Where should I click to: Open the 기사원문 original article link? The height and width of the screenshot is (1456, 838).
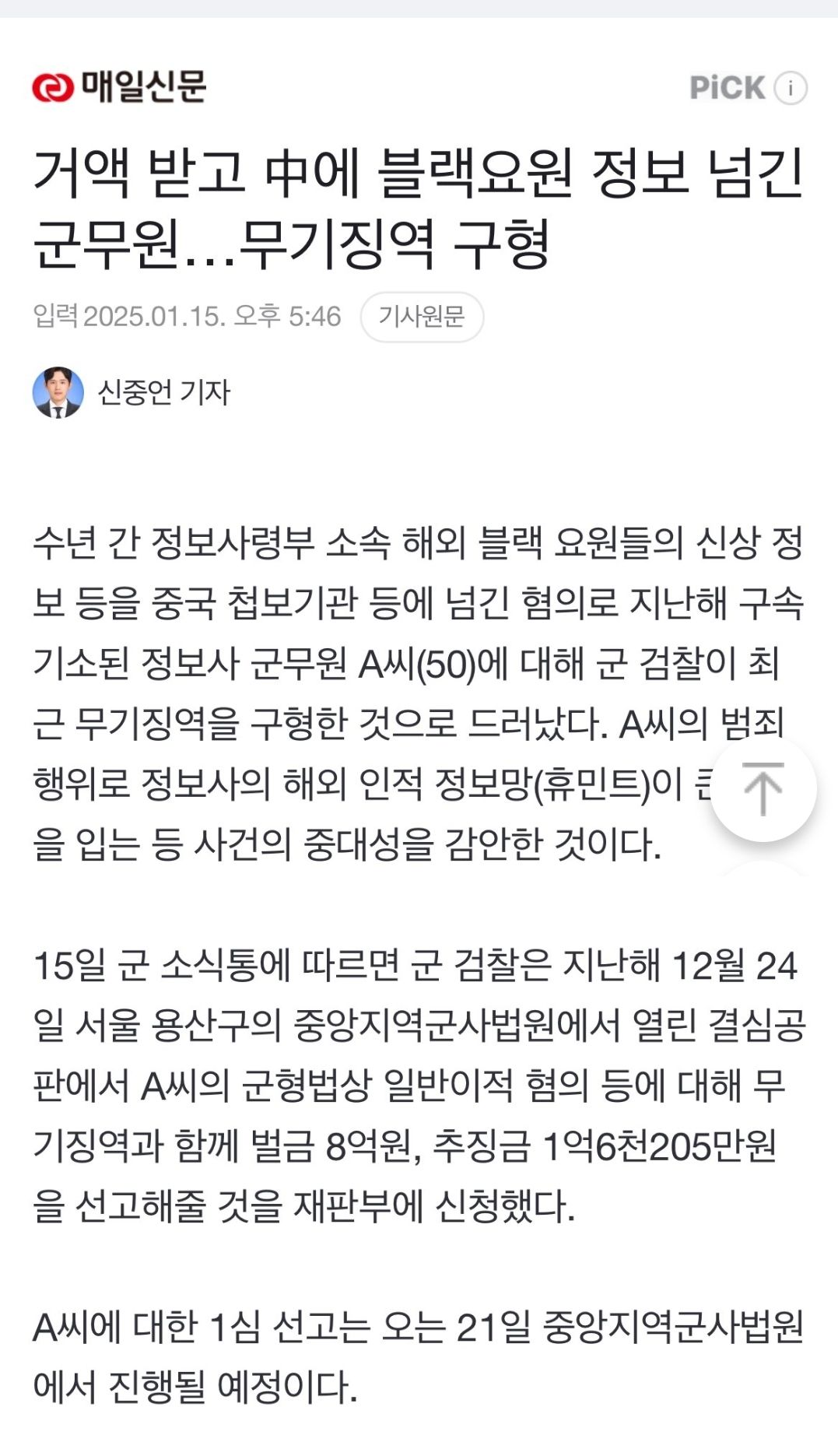422,317
